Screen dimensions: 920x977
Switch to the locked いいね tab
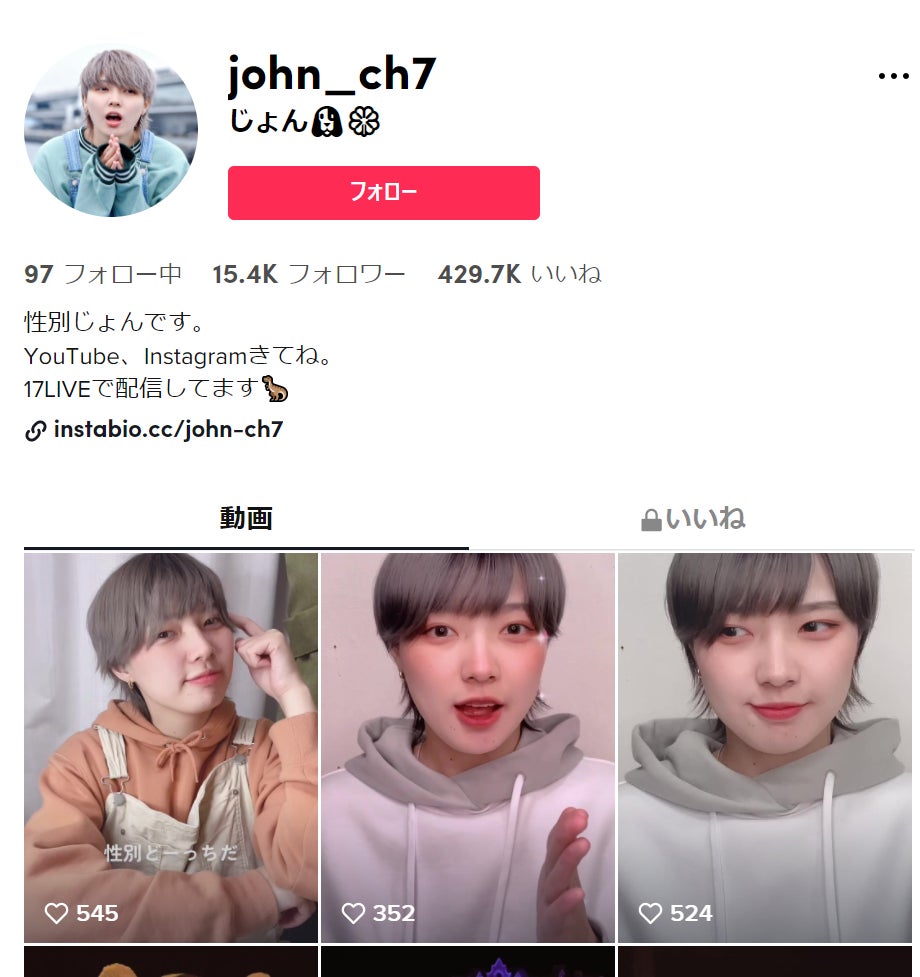[692, 519]
